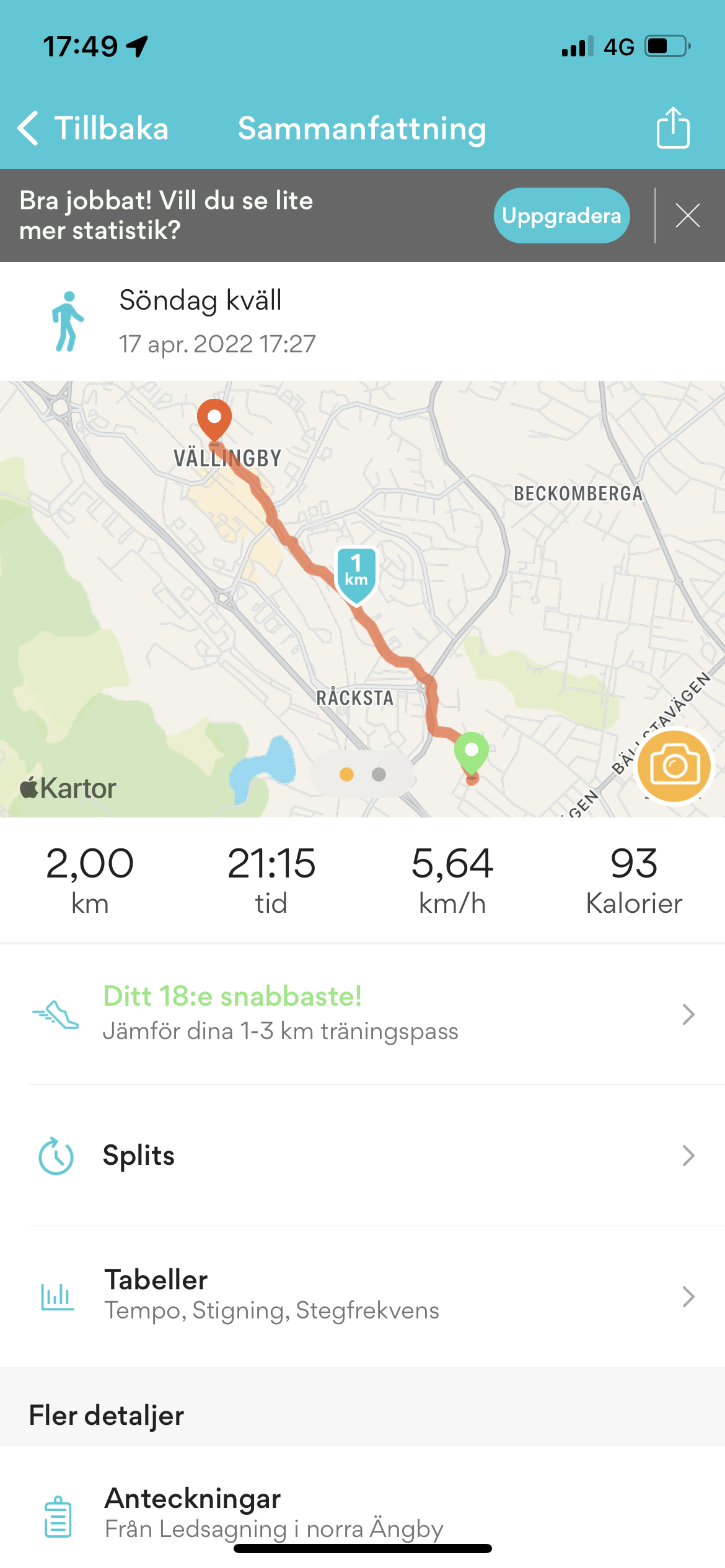Open the camera button on map
This screenshot has width=725, height=1568.
click(674, 766)
